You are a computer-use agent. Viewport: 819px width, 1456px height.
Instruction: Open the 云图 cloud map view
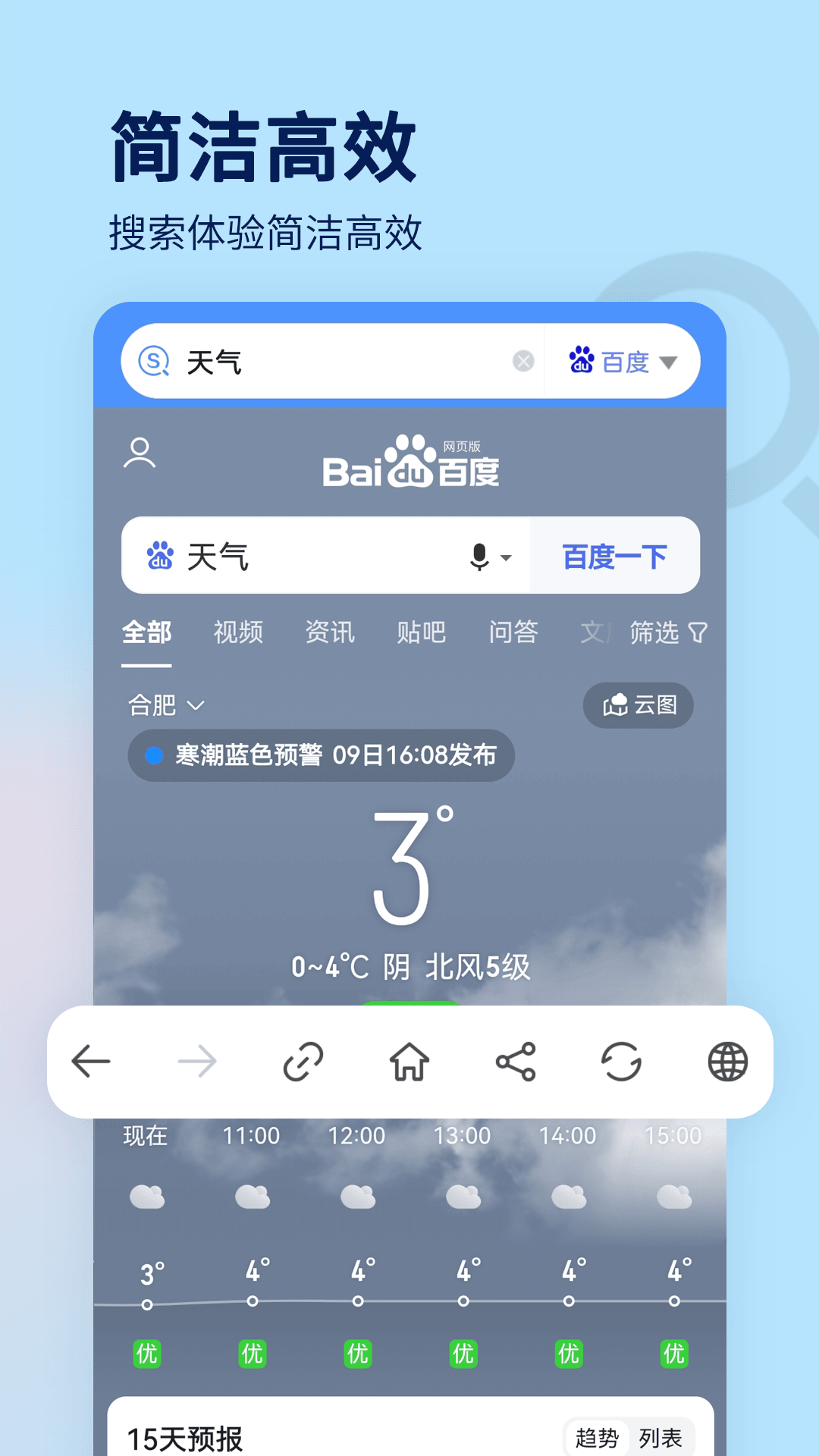click(638, 705)
